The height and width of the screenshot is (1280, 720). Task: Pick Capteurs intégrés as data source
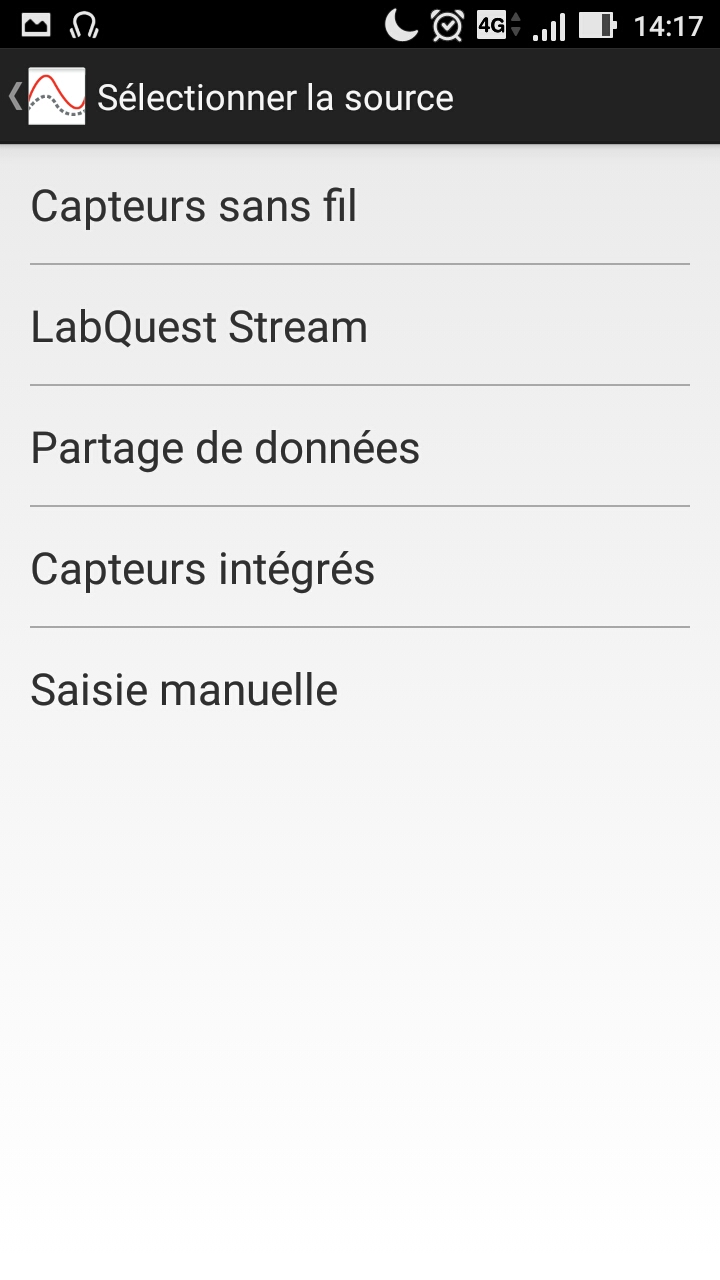pyautogui.click(x=203, y=569)
